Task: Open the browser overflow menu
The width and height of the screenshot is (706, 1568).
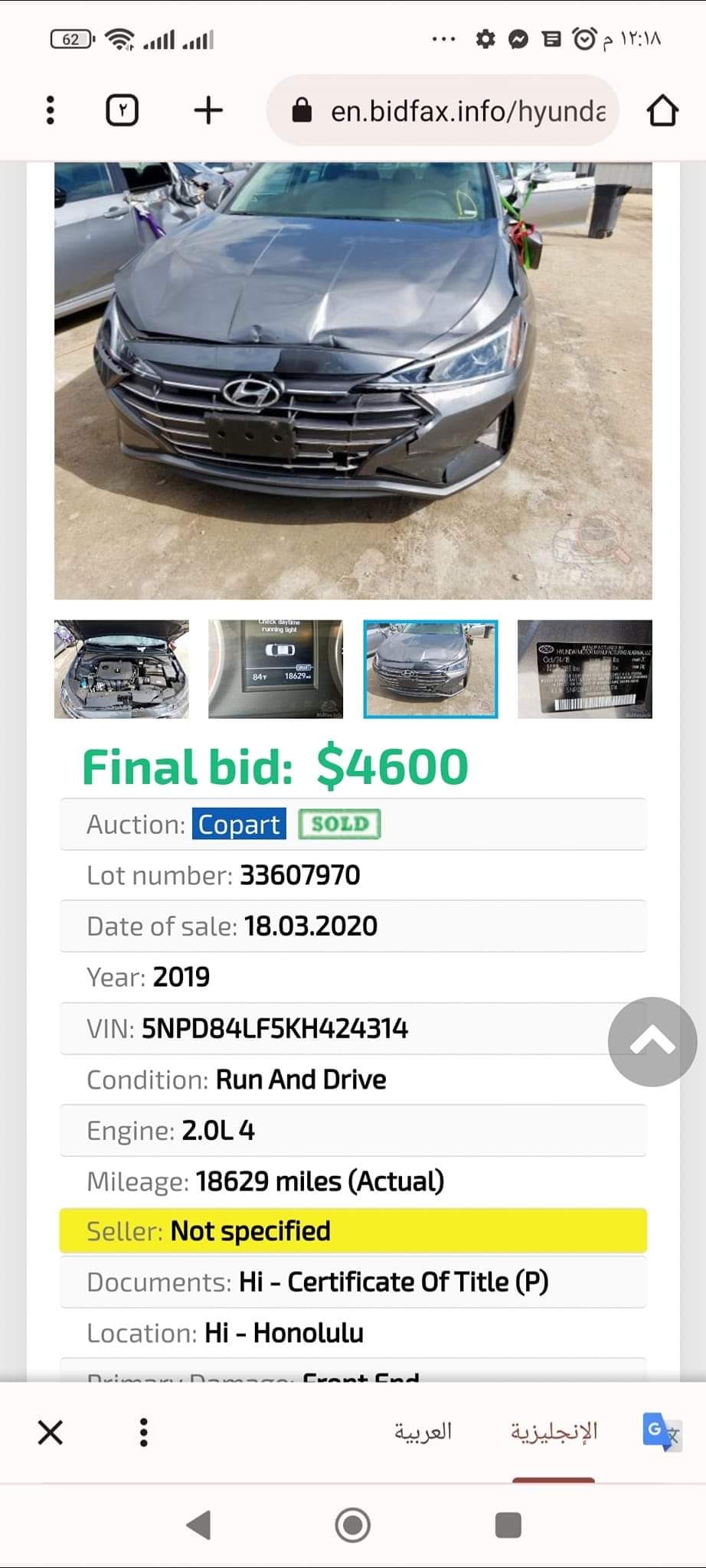Action: [51, 110]
